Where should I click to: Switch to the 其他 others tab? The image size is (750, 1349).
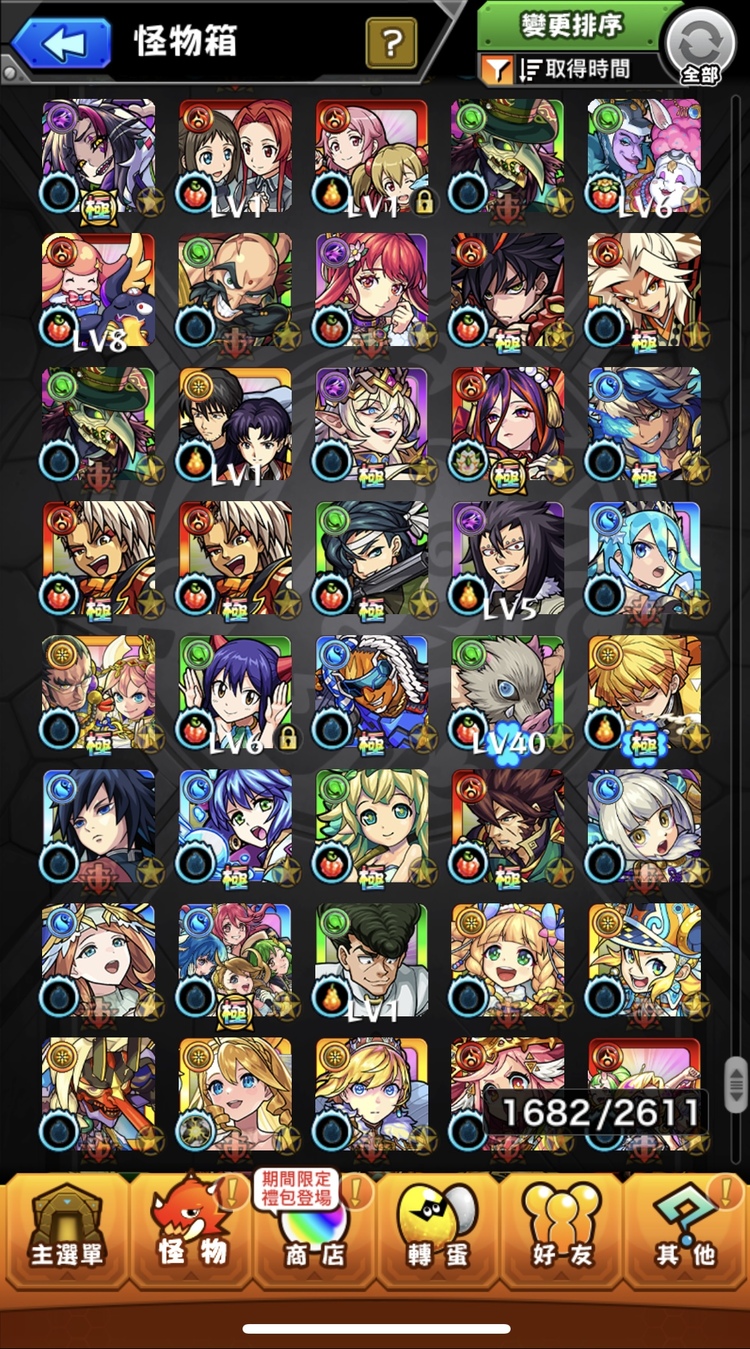point(686,1230)
